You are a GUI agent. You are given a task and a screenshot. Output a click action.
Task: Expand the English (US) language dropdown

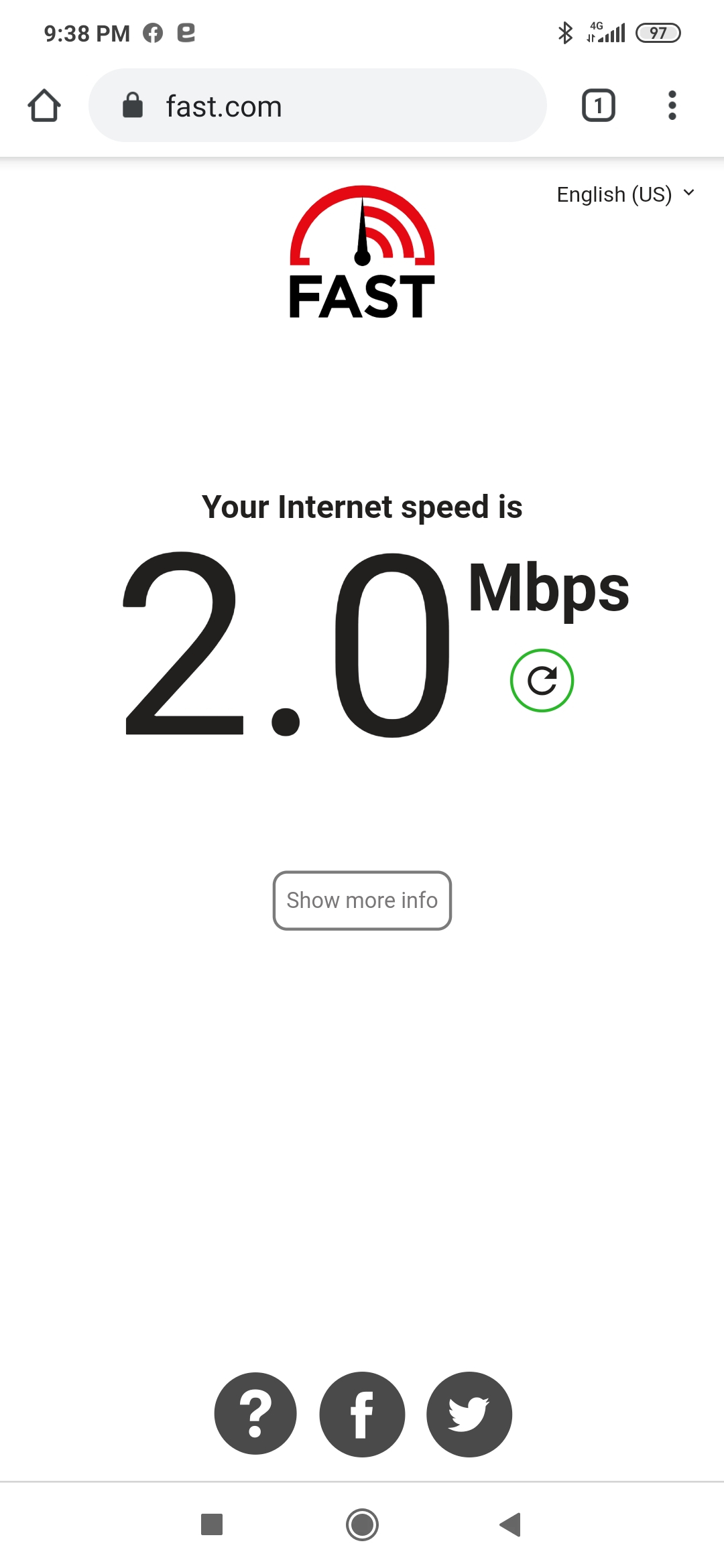625,194
